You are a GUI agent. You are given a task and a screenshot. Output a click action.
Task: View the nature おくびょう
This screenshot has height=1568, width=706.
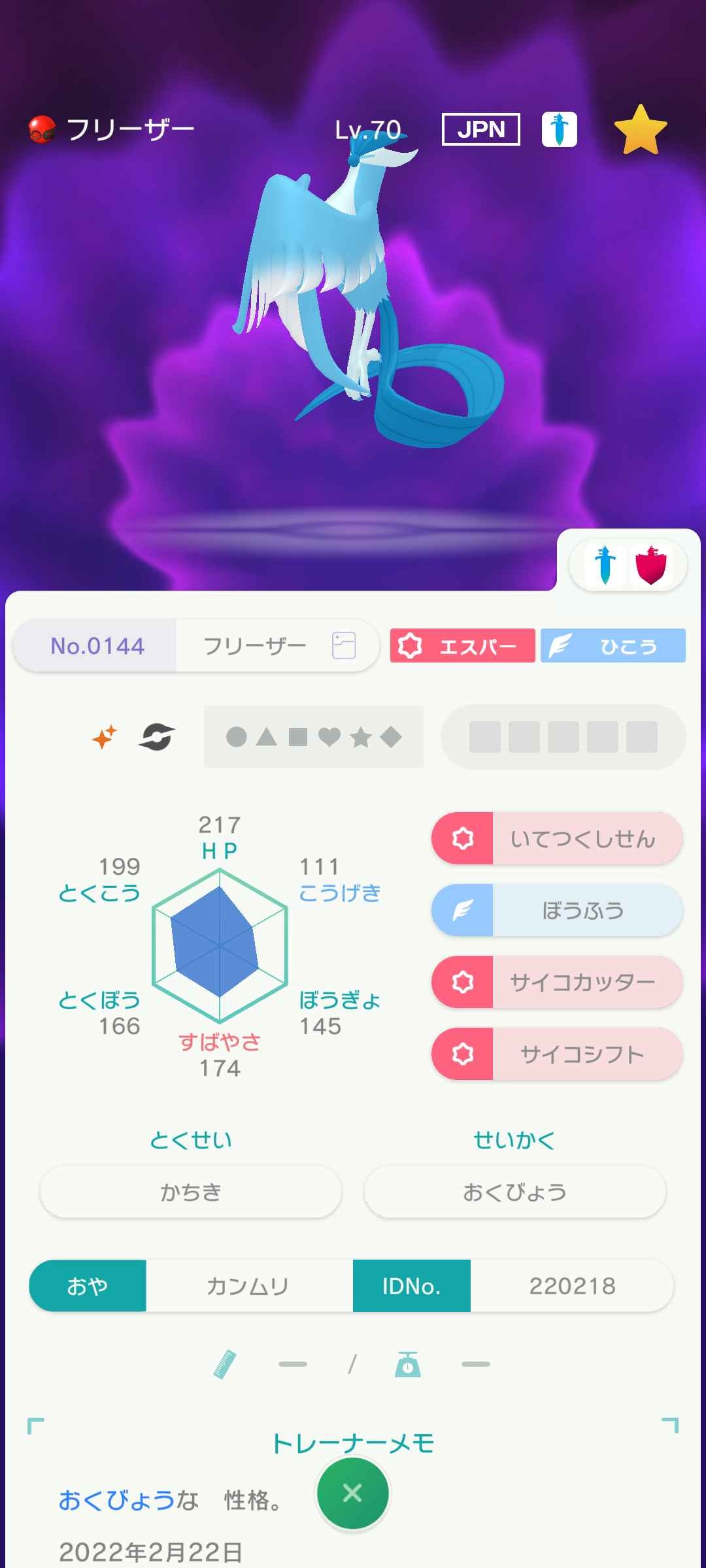(514, 1192)
